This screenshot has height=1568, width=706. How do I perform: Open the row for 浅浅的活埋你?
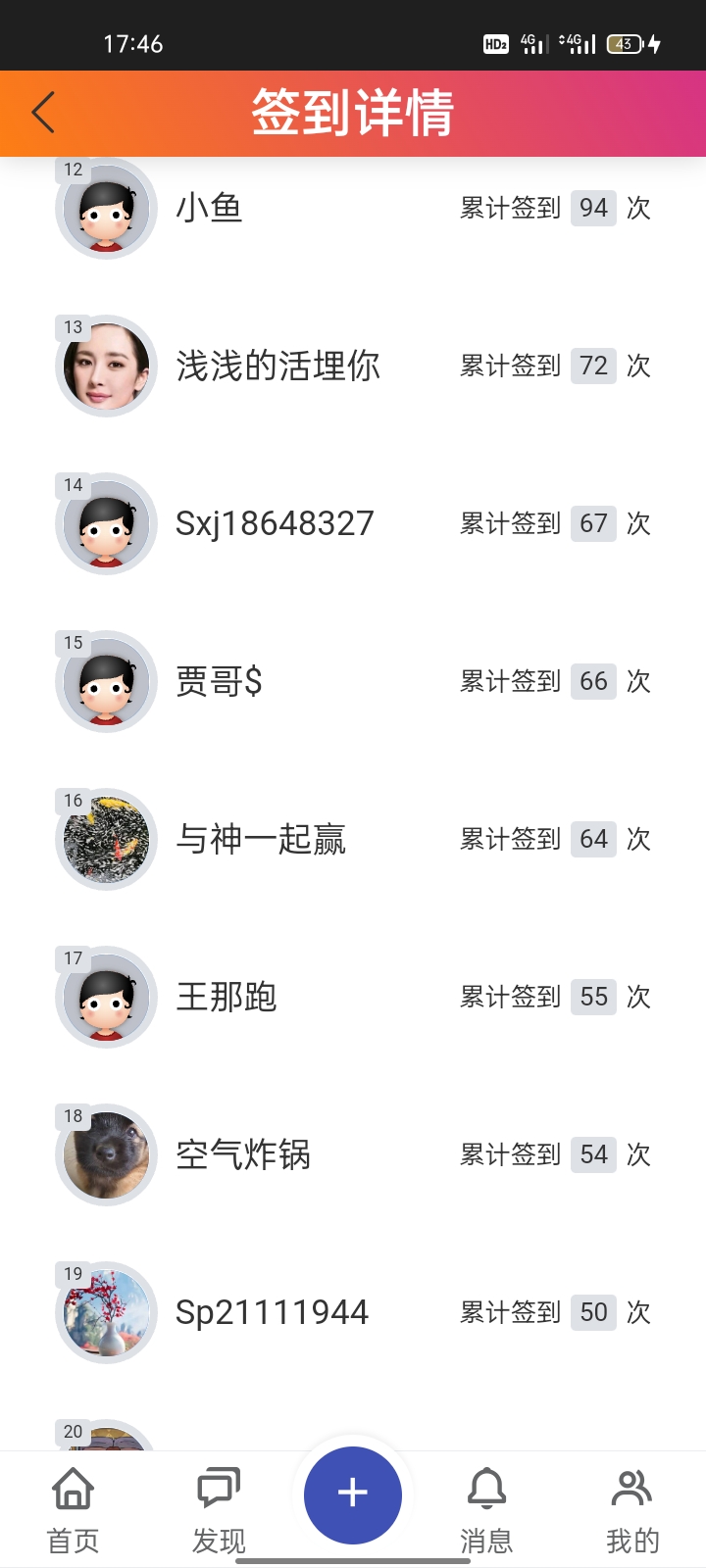pos(353,367)
